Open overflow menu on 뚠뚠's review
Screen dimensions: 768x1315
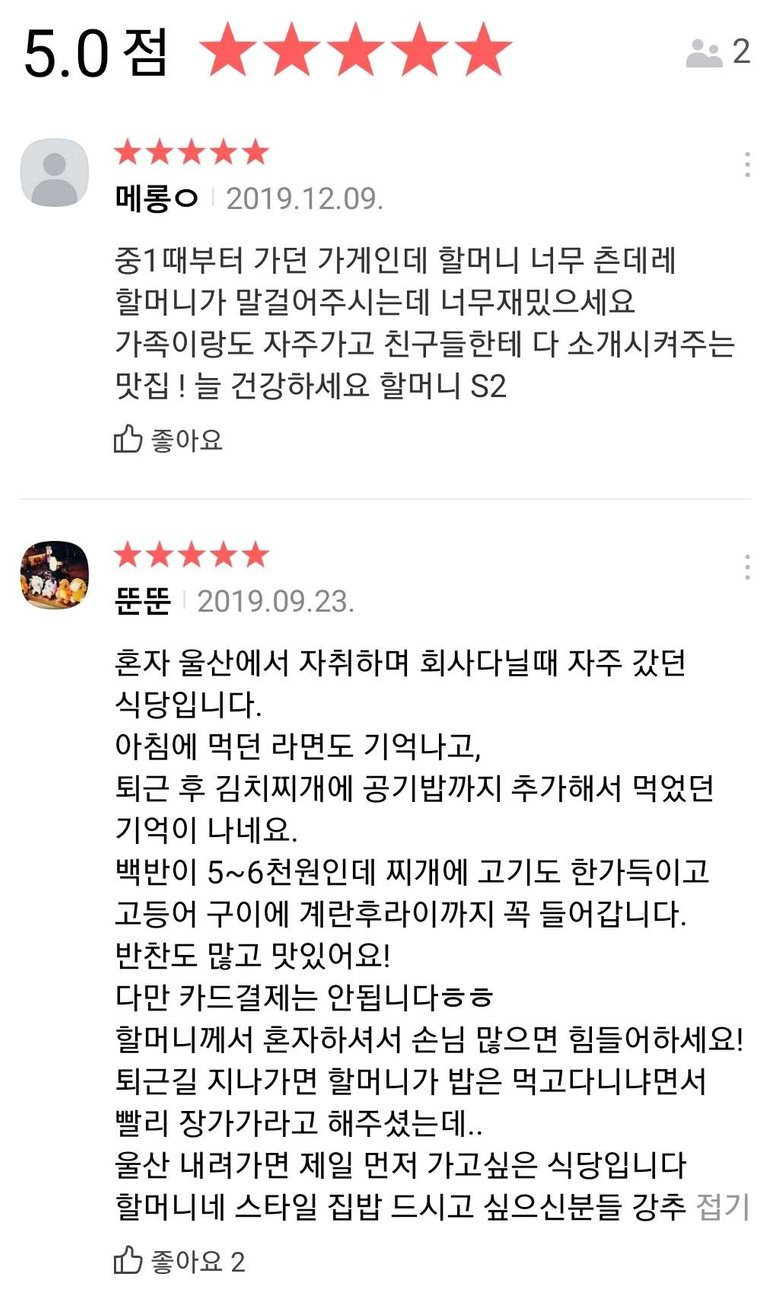(x=747, y=567)
